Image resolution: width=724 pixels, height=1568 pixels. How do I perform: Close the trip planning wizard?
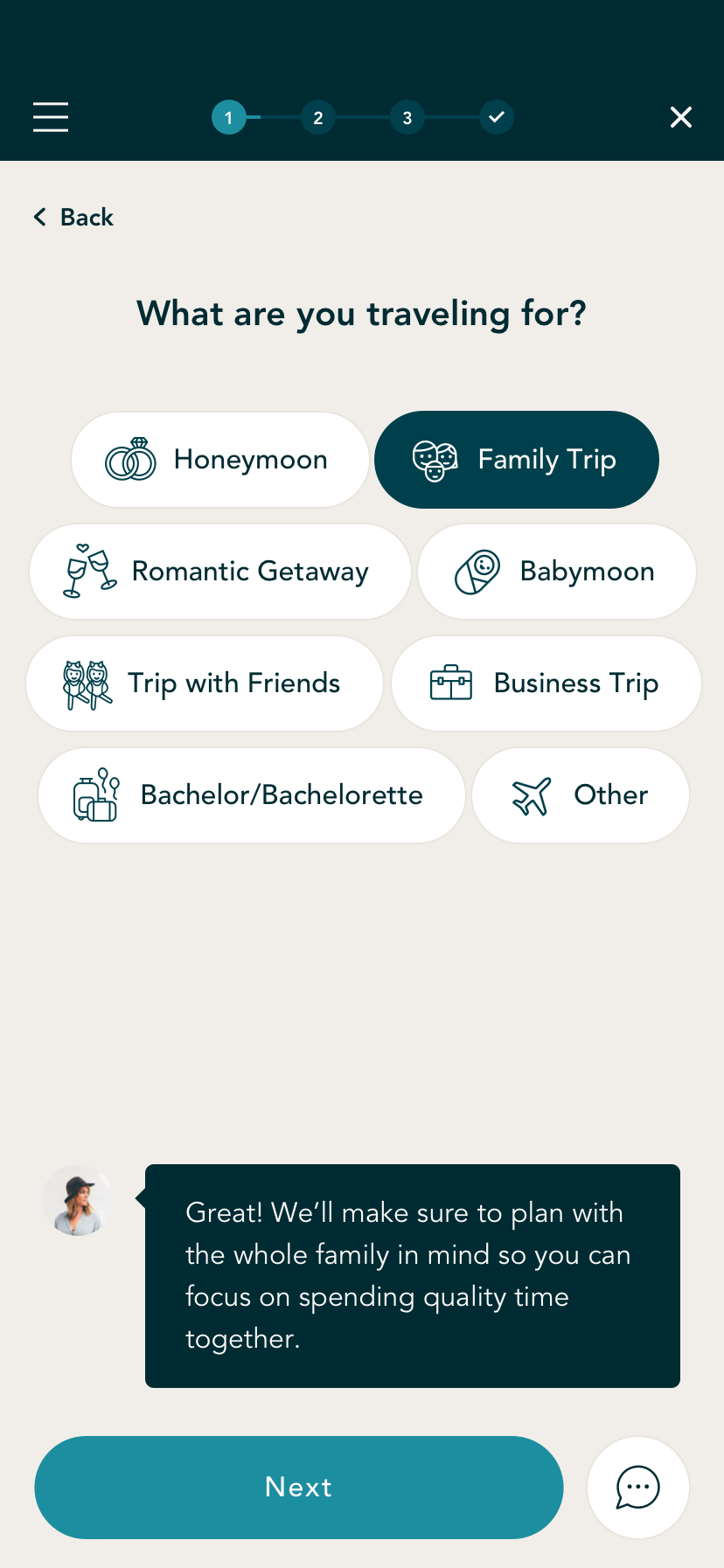[x=680, y=117]
